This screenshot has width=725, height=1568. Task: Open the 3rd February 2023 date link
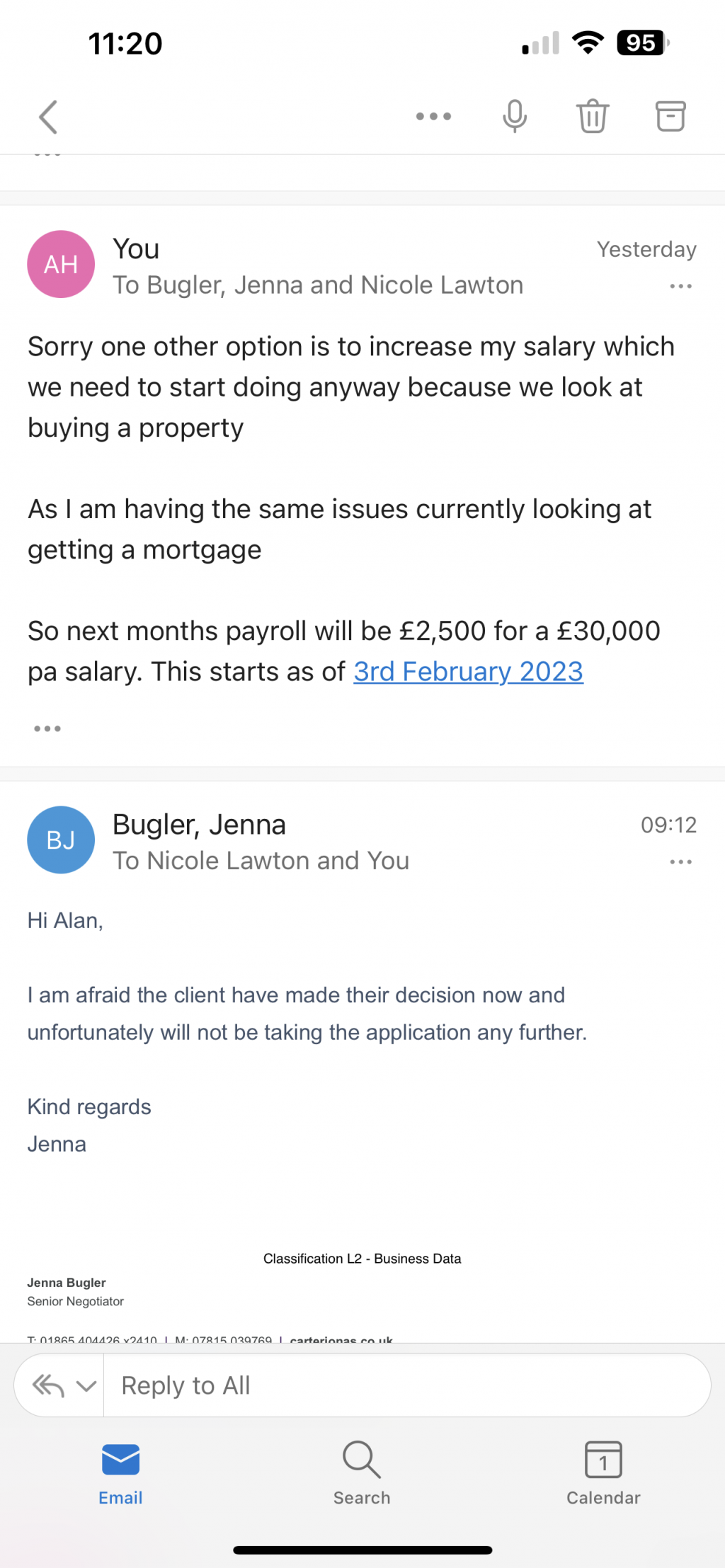click(x=468, y=671)
